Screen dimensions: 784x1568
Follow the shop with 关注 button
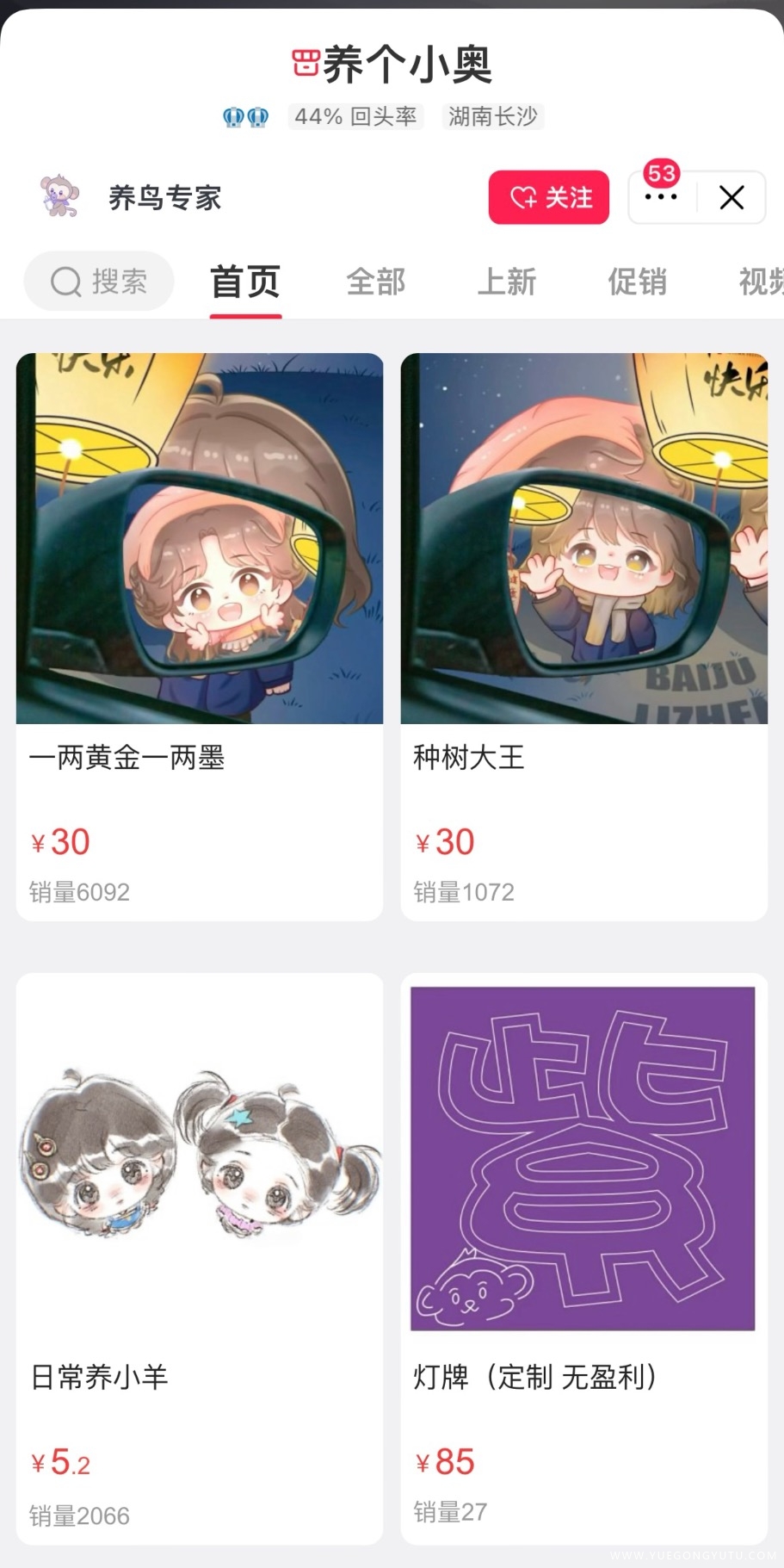[x=549, y=197]
